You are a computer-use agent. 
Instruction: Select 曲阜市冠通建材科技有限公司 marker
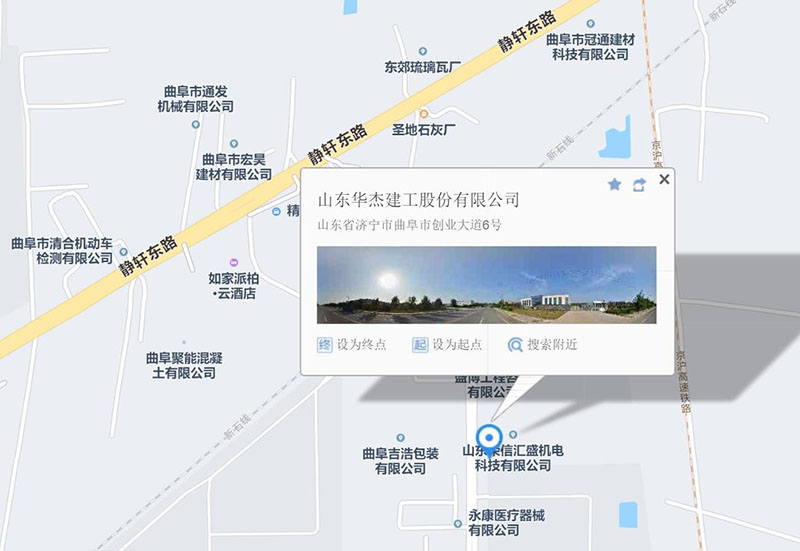point(594,23)
